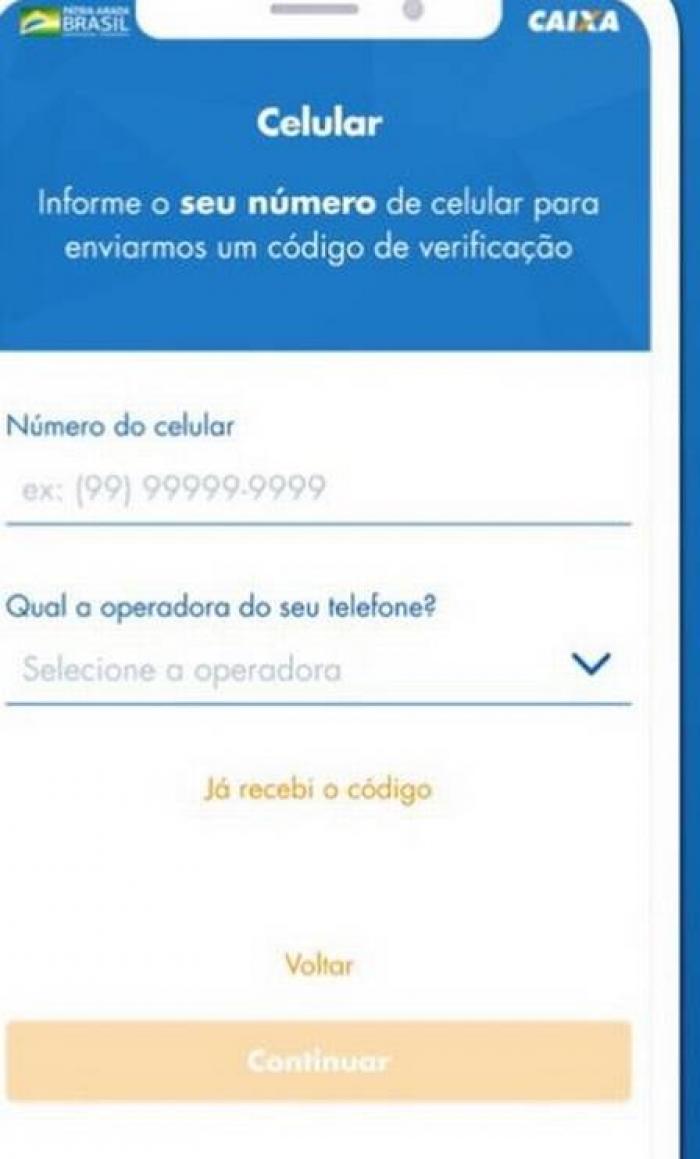The width and height of the screenshot is (700, 1159).
Task: Tap the Número do celular field
Action: 316,489
